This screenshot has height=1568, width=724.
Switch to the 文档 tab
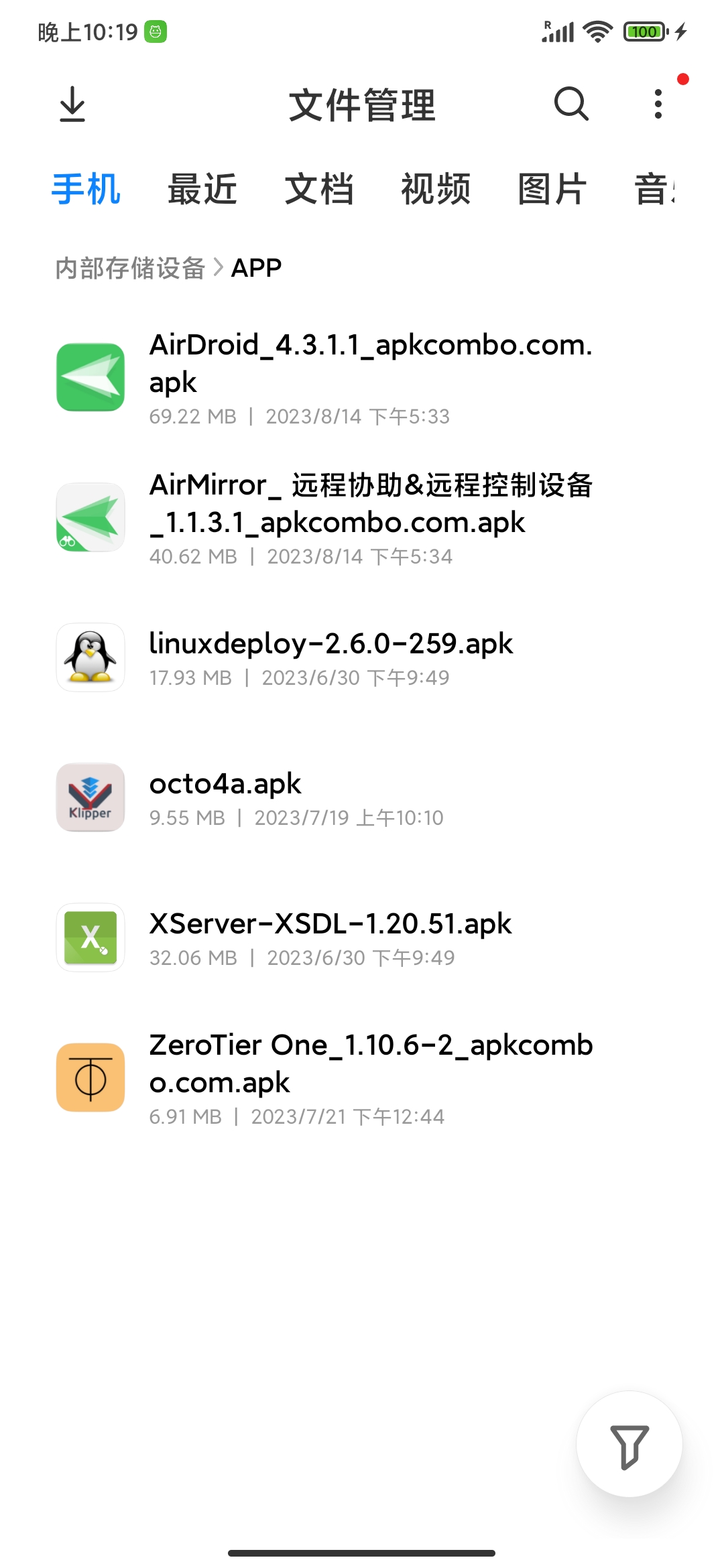(319, 190)
